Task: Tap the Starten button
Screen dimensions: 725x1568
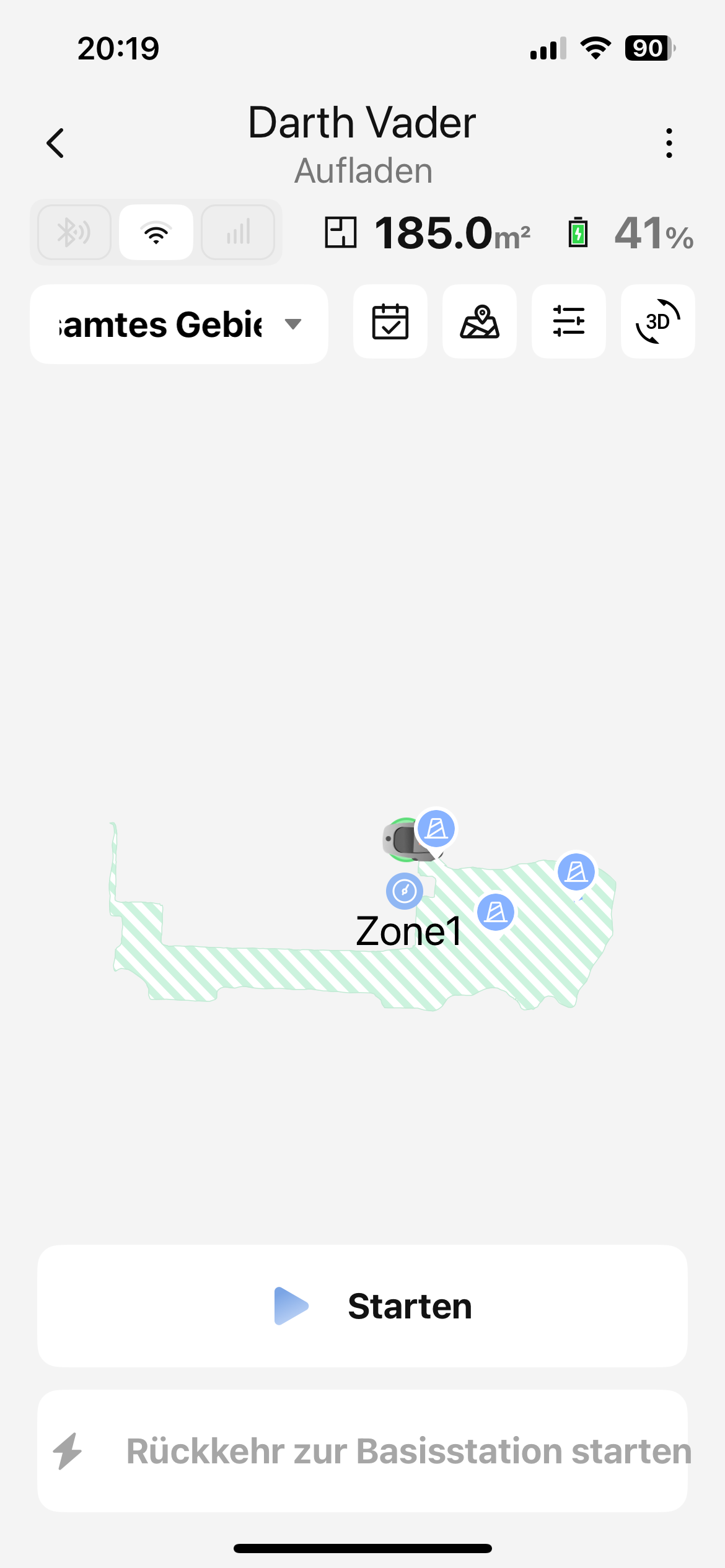Action: point(362,1306)
